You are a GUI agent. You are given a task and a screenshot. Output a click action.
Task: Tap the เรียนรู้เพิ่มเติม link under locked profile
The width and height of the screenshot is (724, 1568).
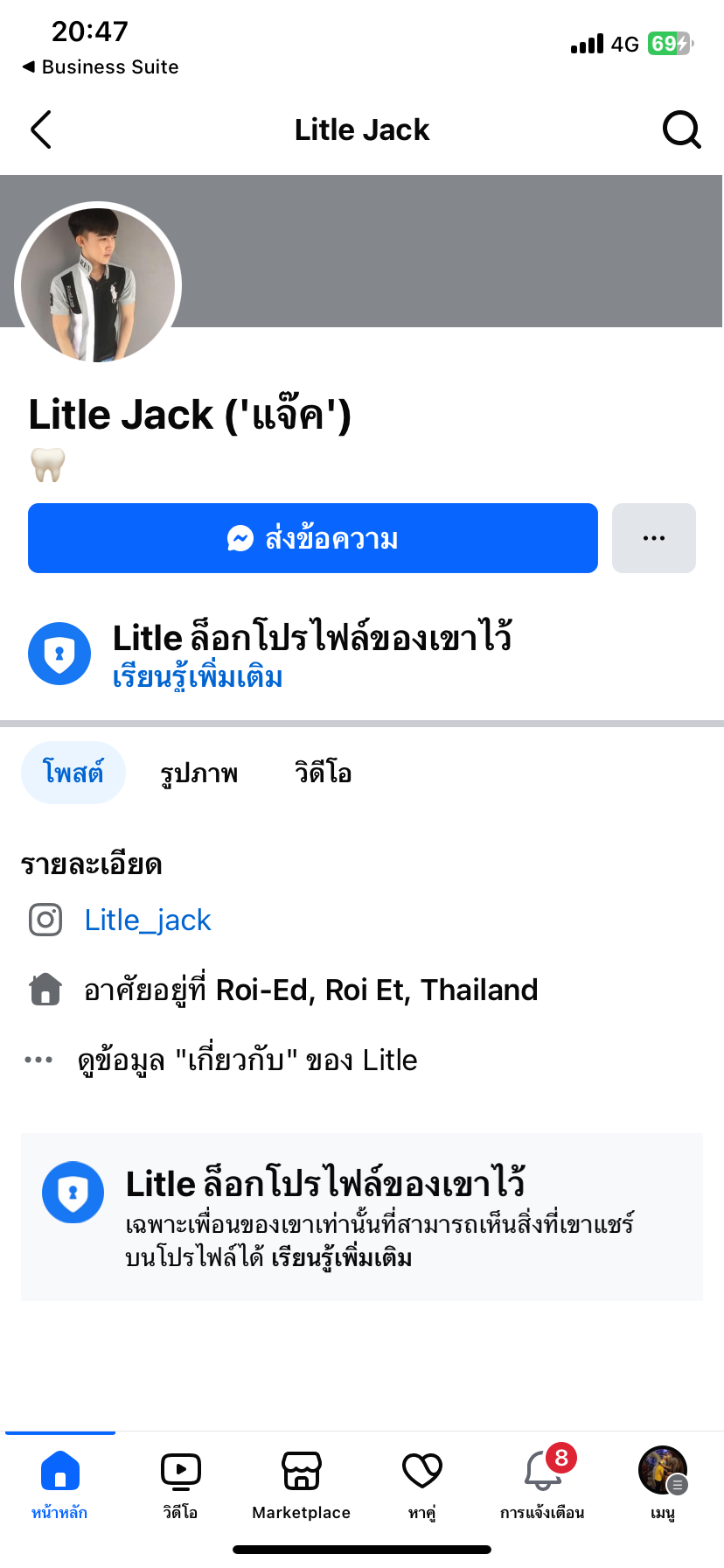(x=198, y=678)
